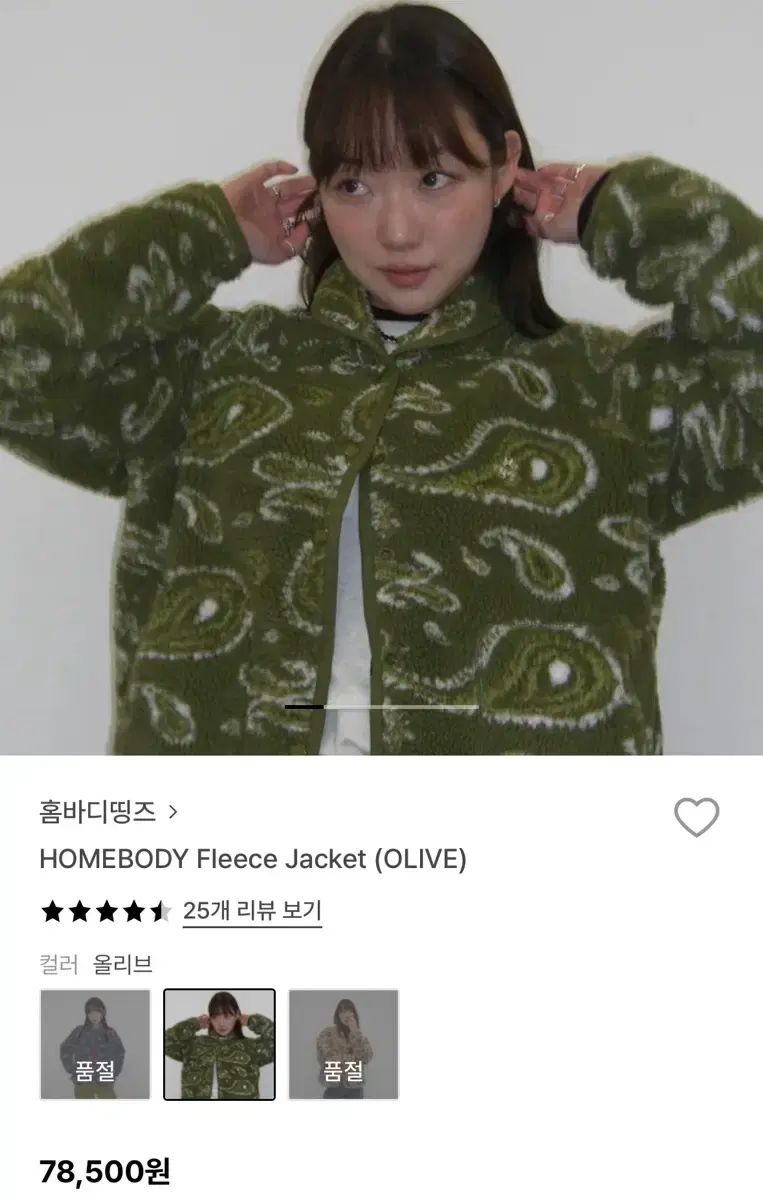763x1200 pixels.
Task: Select the olive green color thumbnail
Action: coord(219,1044)
